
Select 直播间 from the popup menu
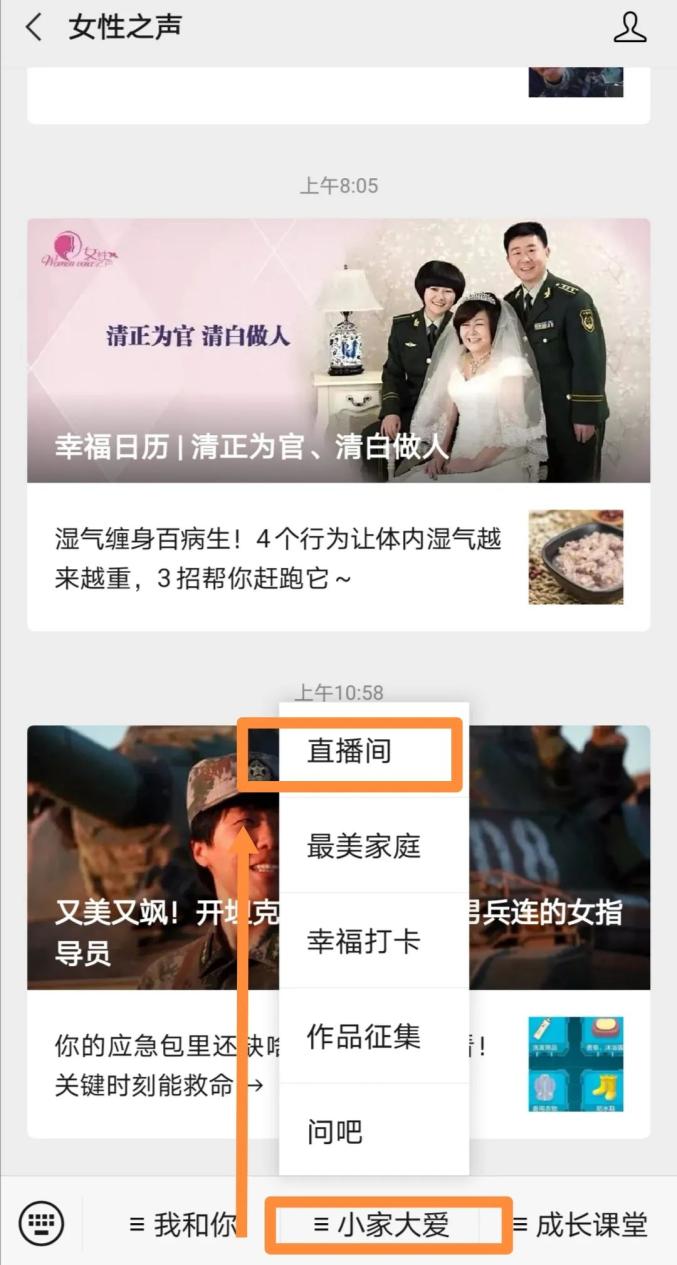click(350, 752)
